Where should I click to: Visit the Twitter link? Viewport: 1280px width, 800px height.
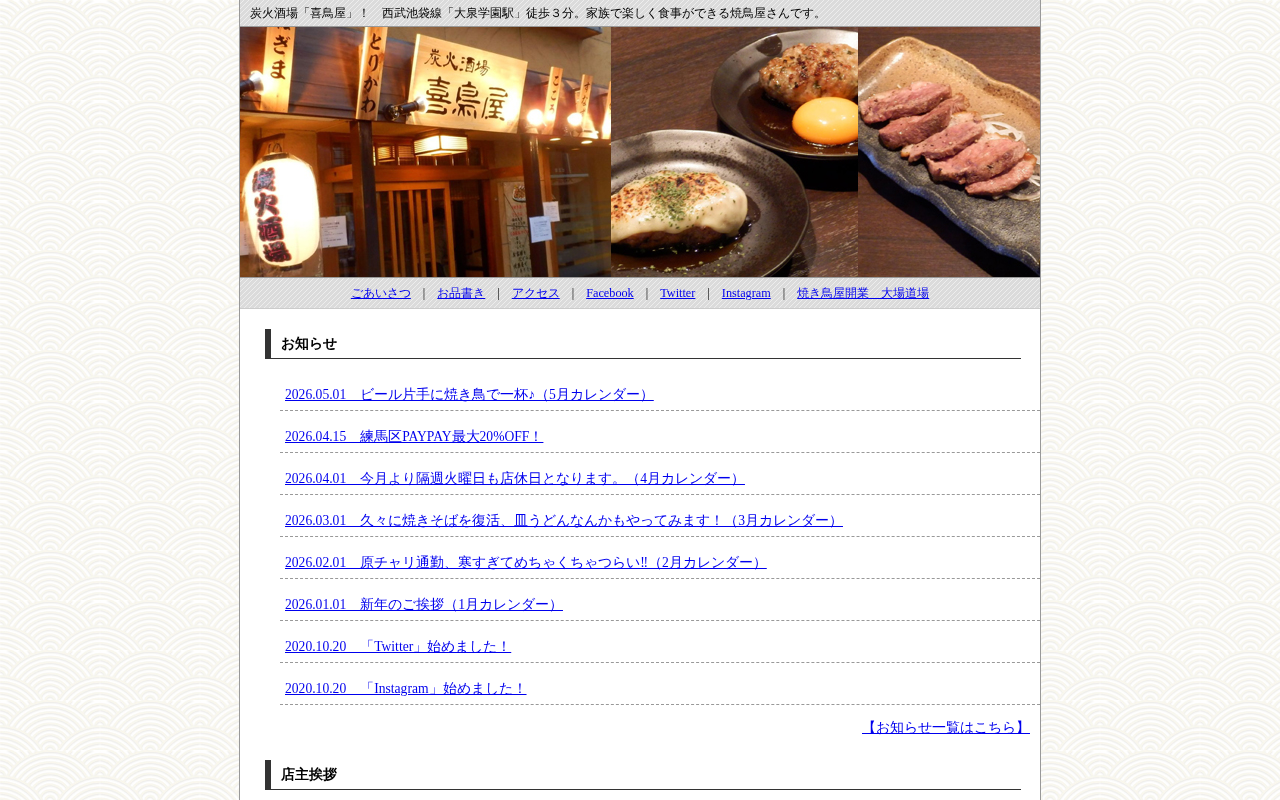pos(678,293)
